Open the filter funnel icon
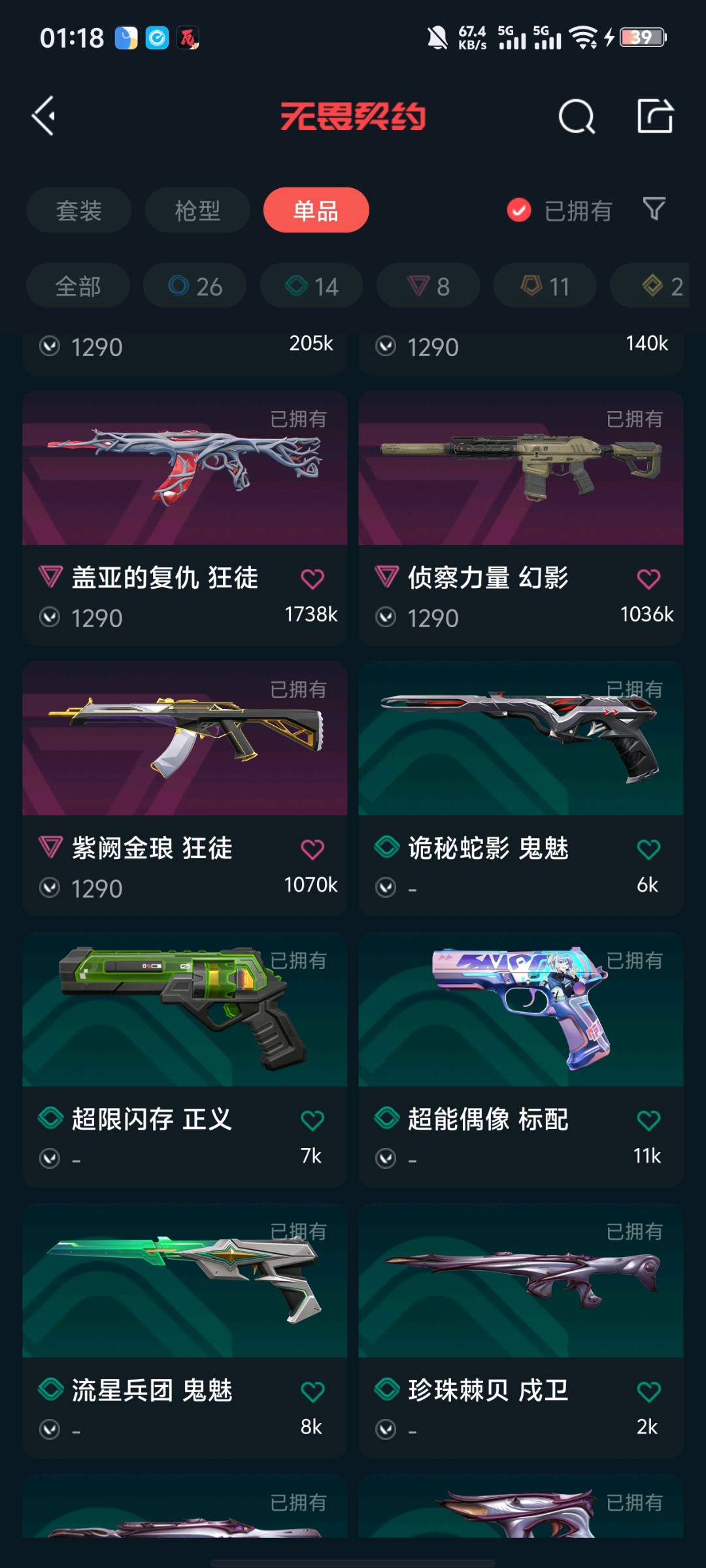 coord(654,210)
